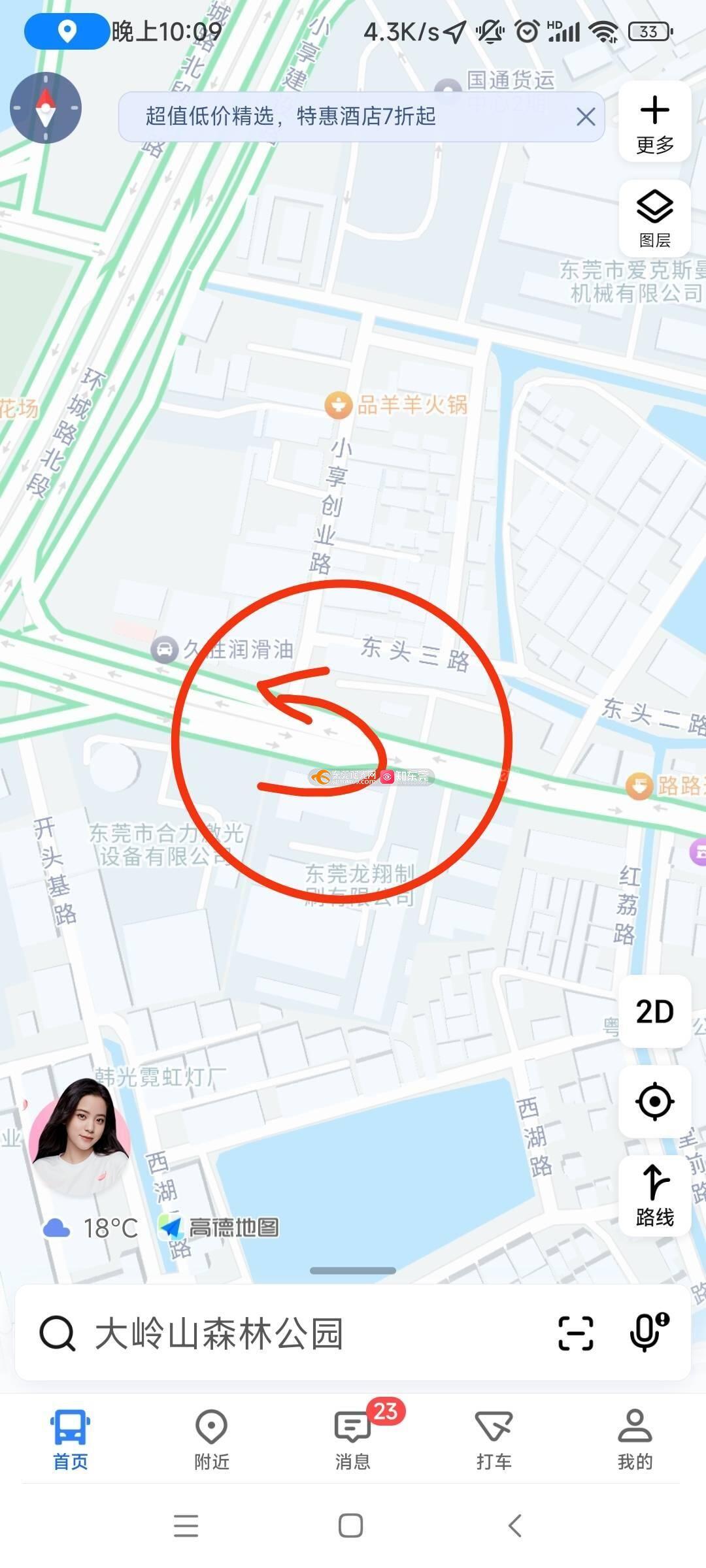Center the map on my location

click(654, 1102)
